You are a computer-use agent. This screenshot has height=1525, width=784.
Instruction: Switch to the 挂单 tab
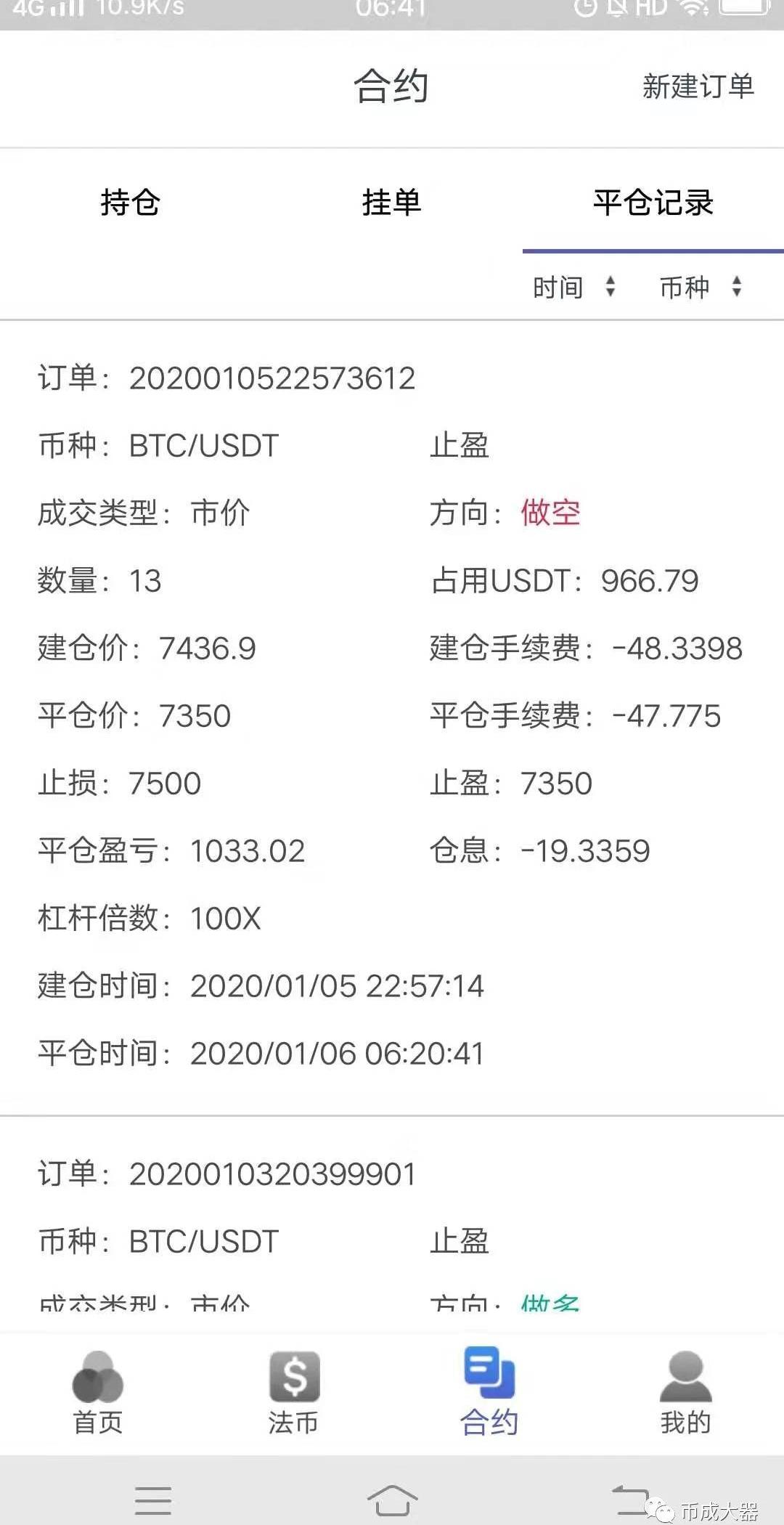[x=391, y=202]
